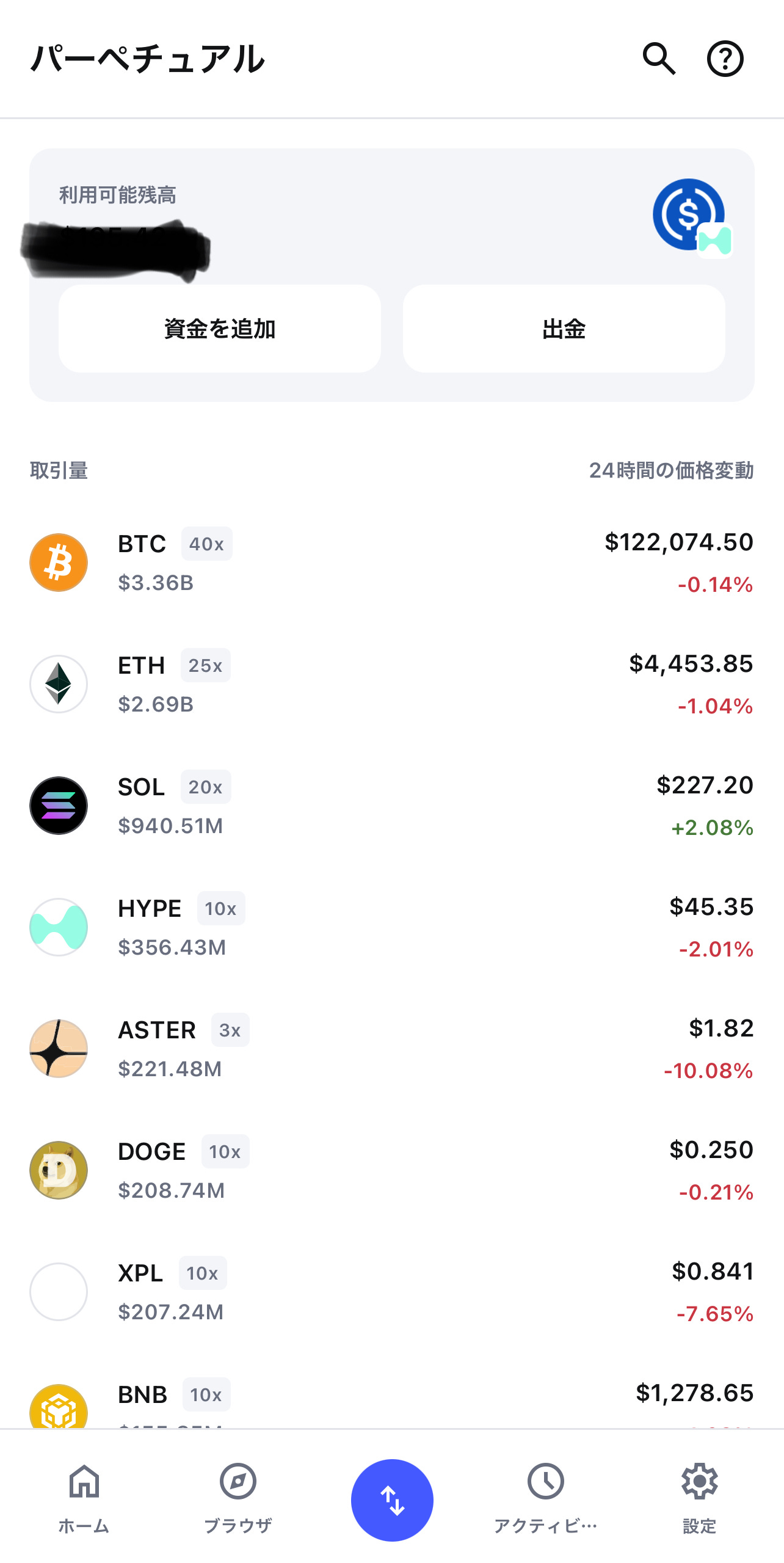Switch to the ホーム tab
The height and width of the screenshot is (1563, 784).
[84, 1498]
